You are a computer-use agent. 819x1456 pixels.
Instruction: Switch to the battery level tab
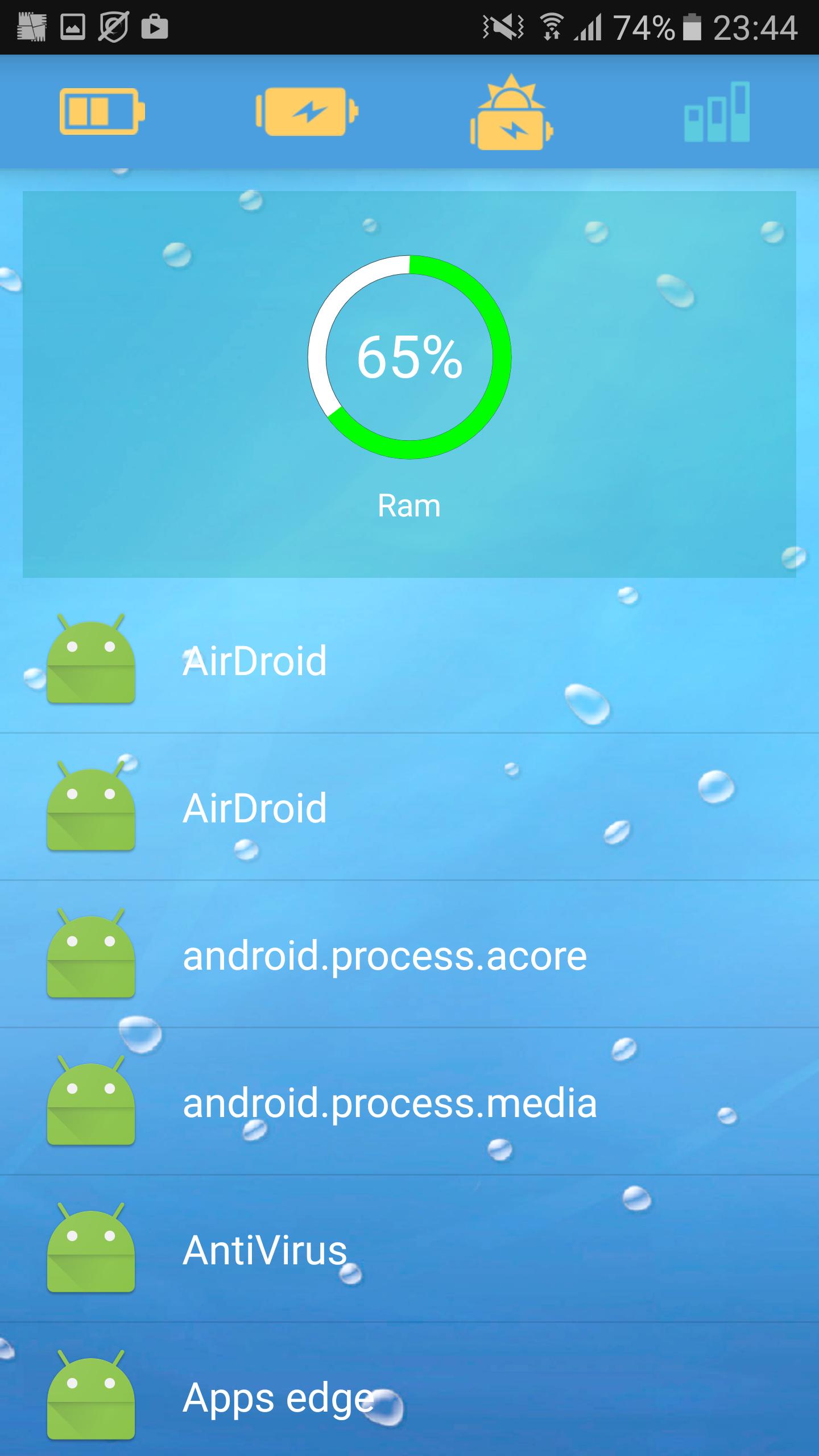click(x=102, y=111)
